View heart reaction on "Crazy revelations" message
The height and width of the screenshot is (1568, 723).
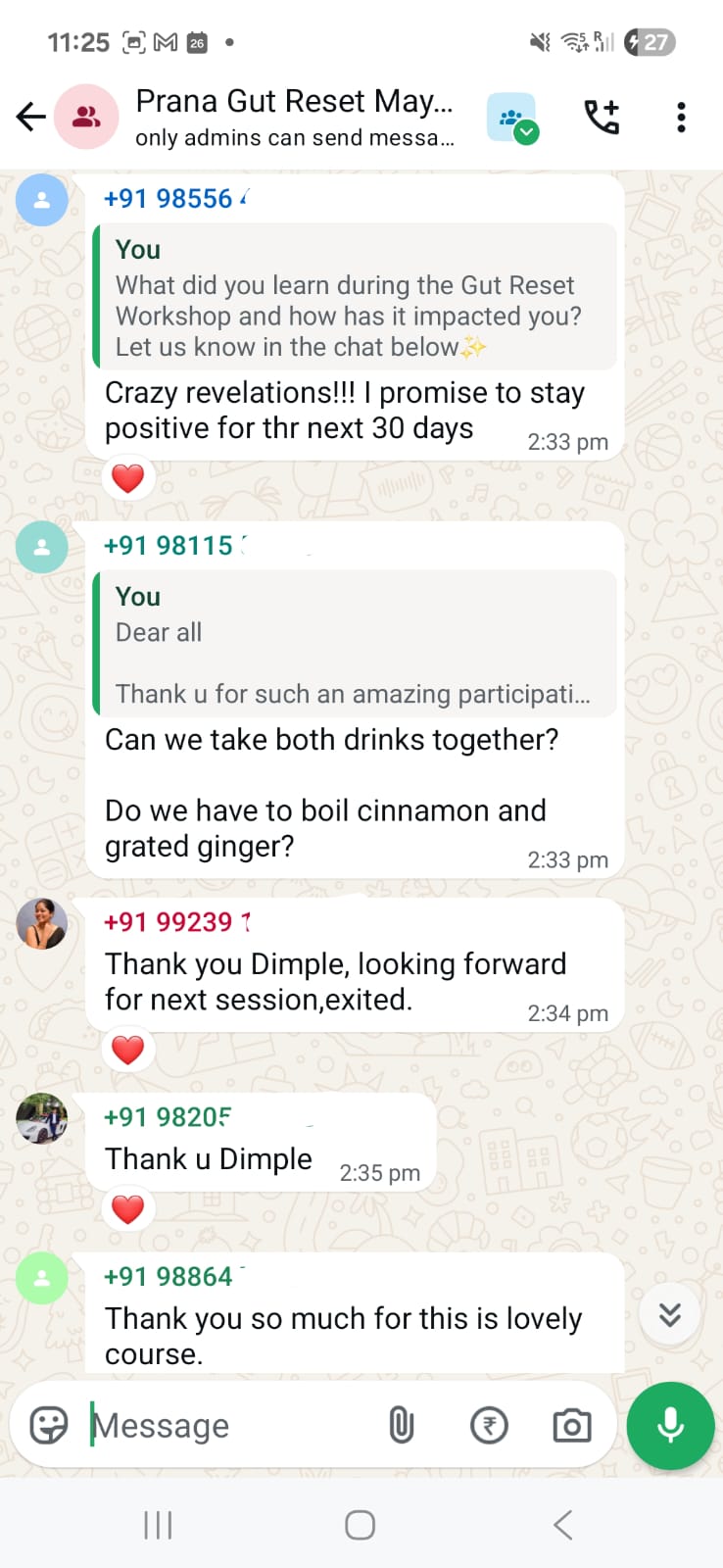[x=128, y=478]
